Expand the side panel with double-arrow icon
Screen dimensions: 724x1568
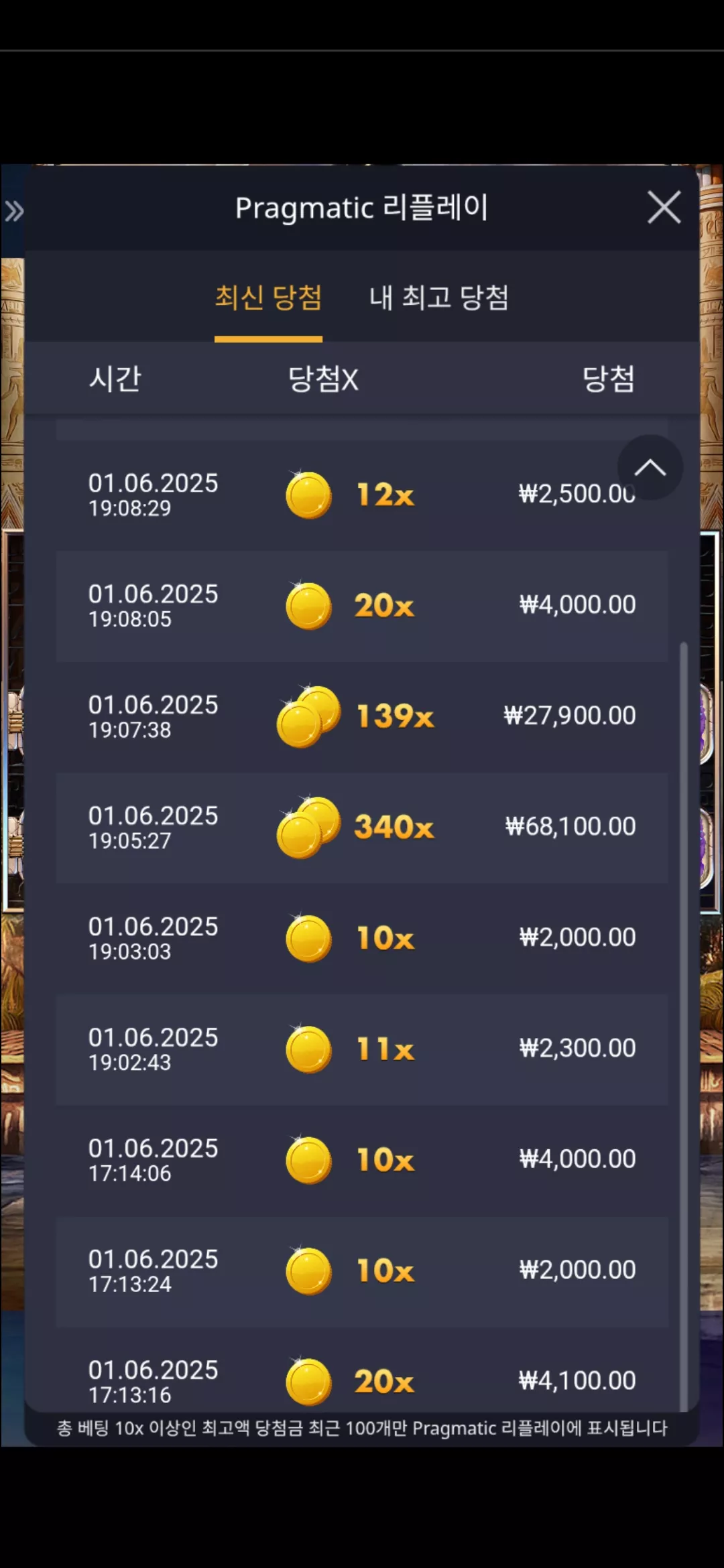pos(14,211)
